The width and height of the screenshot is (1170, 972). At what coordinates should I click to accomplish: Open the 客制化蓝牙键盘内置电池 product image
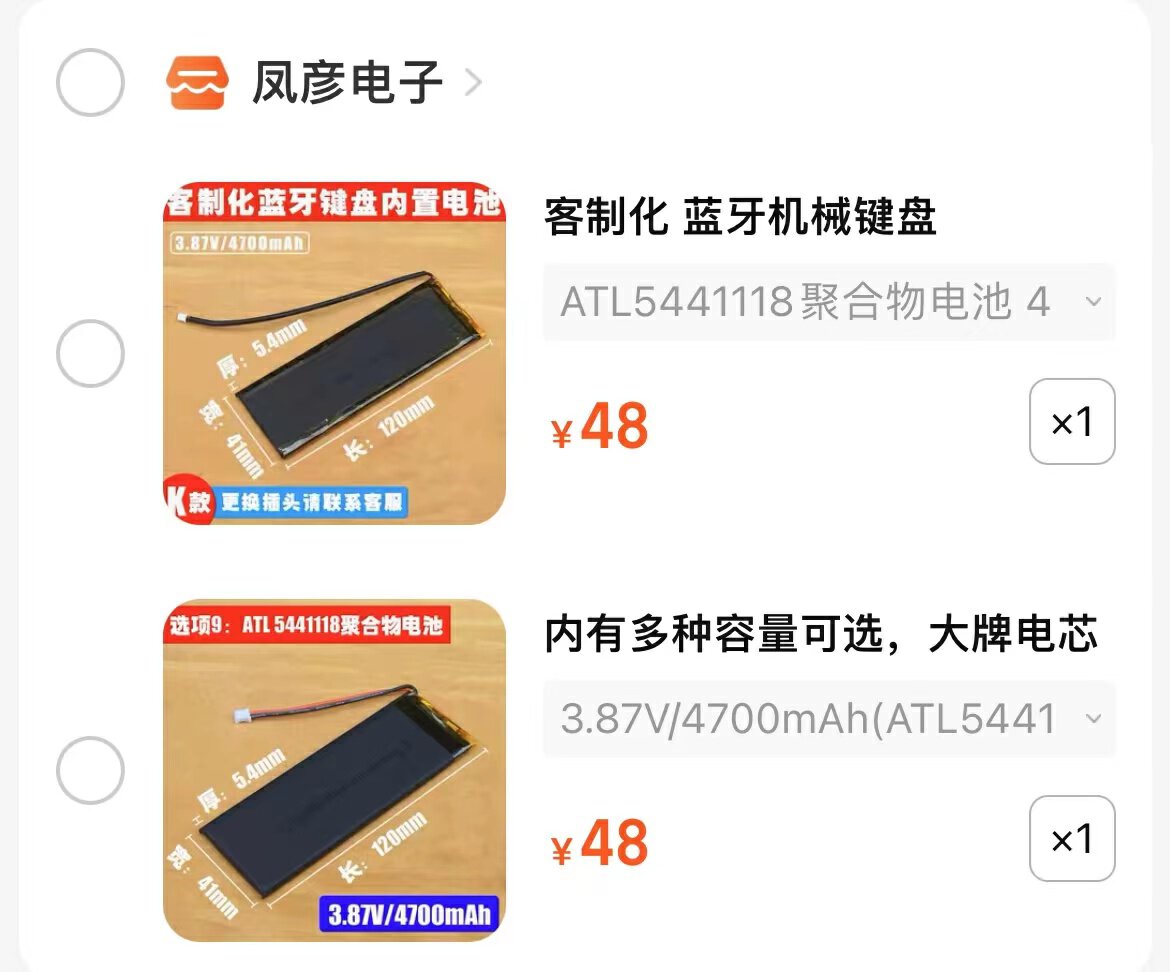334,353
